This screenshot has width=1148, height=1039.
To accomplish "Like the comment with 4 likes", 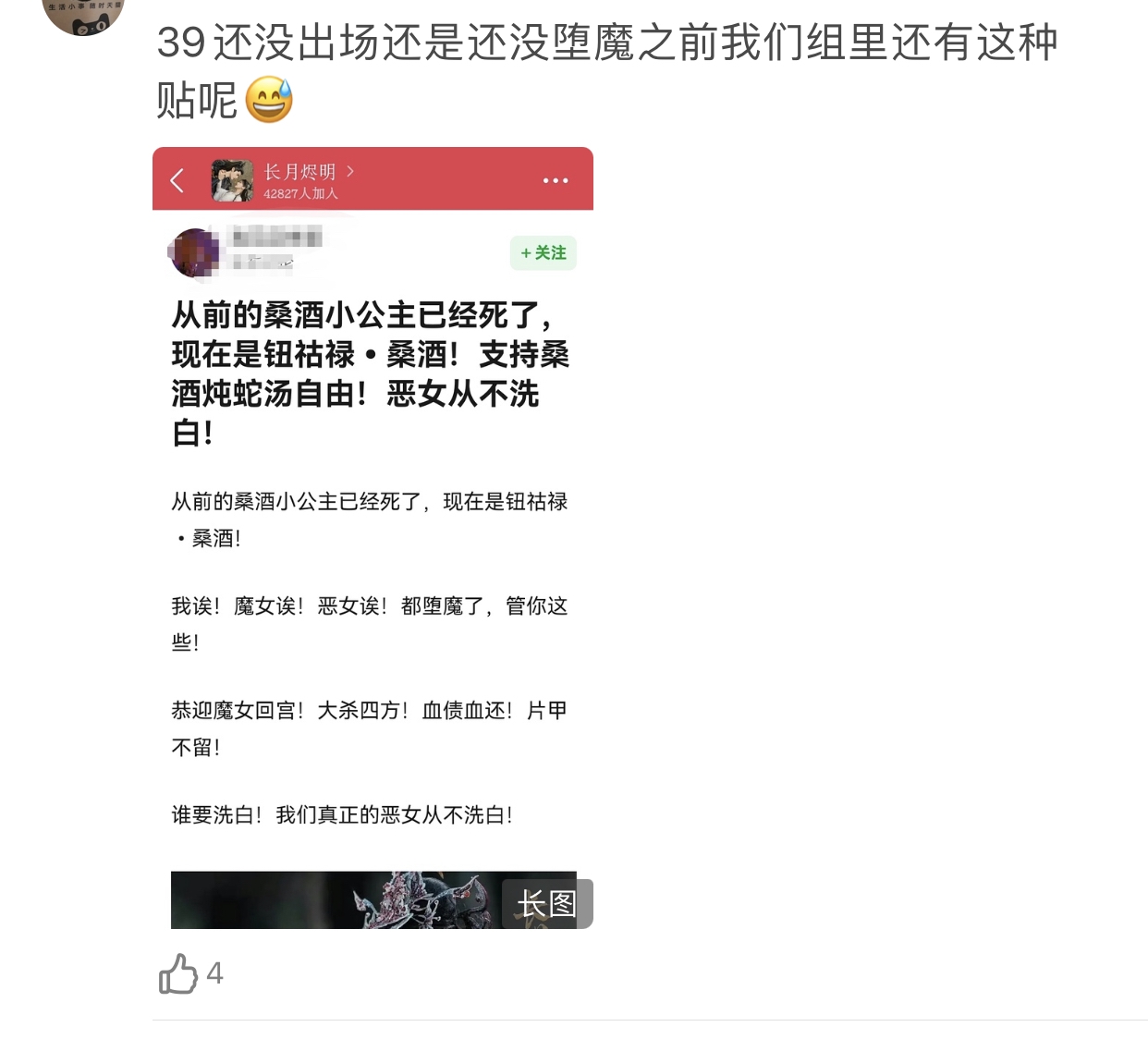I will (178, 973).
